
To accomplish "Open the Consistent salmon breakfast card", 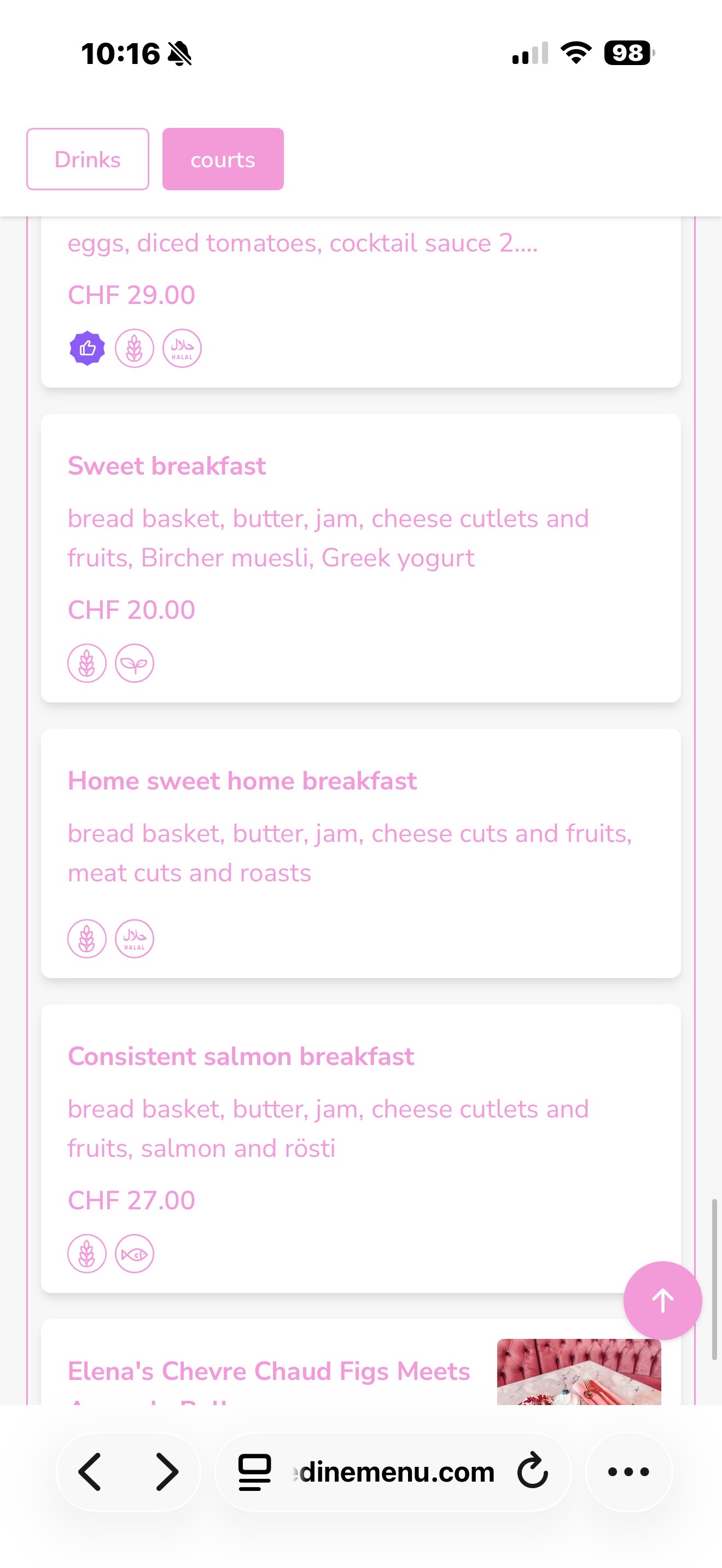I will 360,1148.
